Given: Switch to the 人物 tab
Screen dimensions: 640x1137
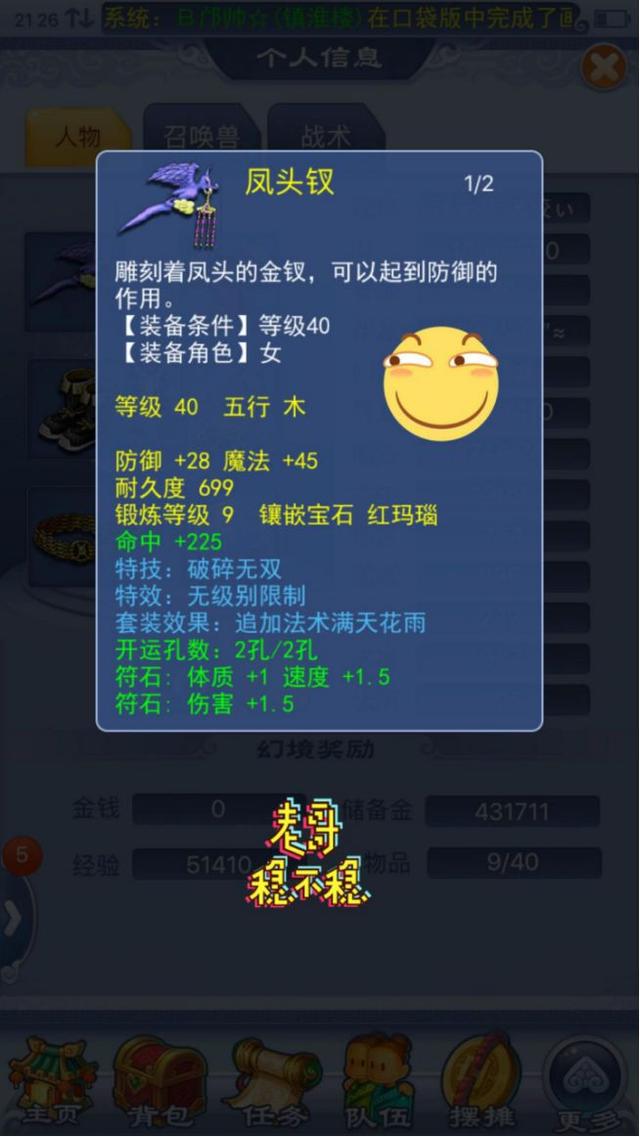Looking at the screenshot, I should tap(78, 135).
